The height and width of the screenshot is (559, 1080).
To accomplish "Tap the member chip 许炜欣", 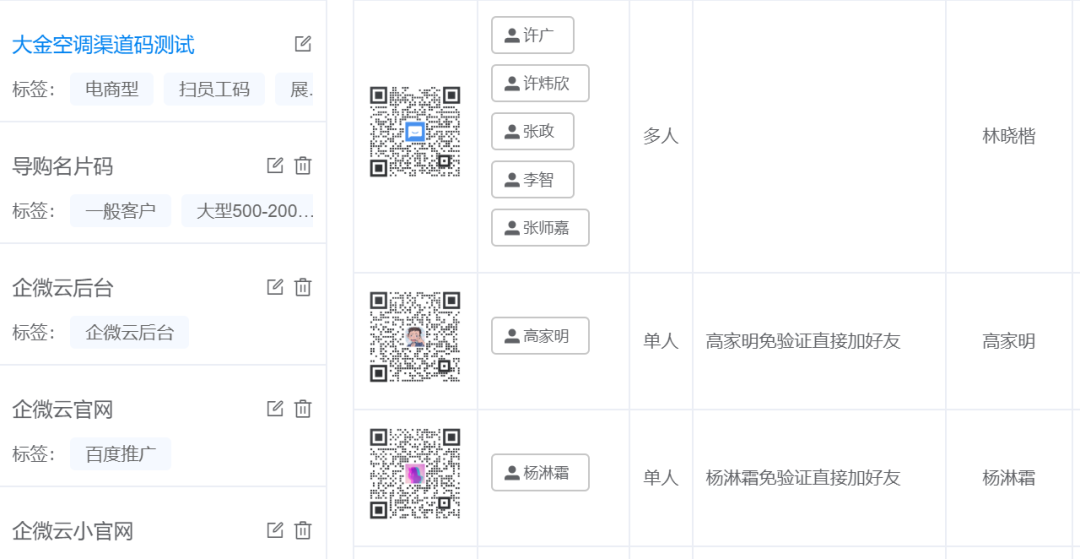I will tap(540, 84).
